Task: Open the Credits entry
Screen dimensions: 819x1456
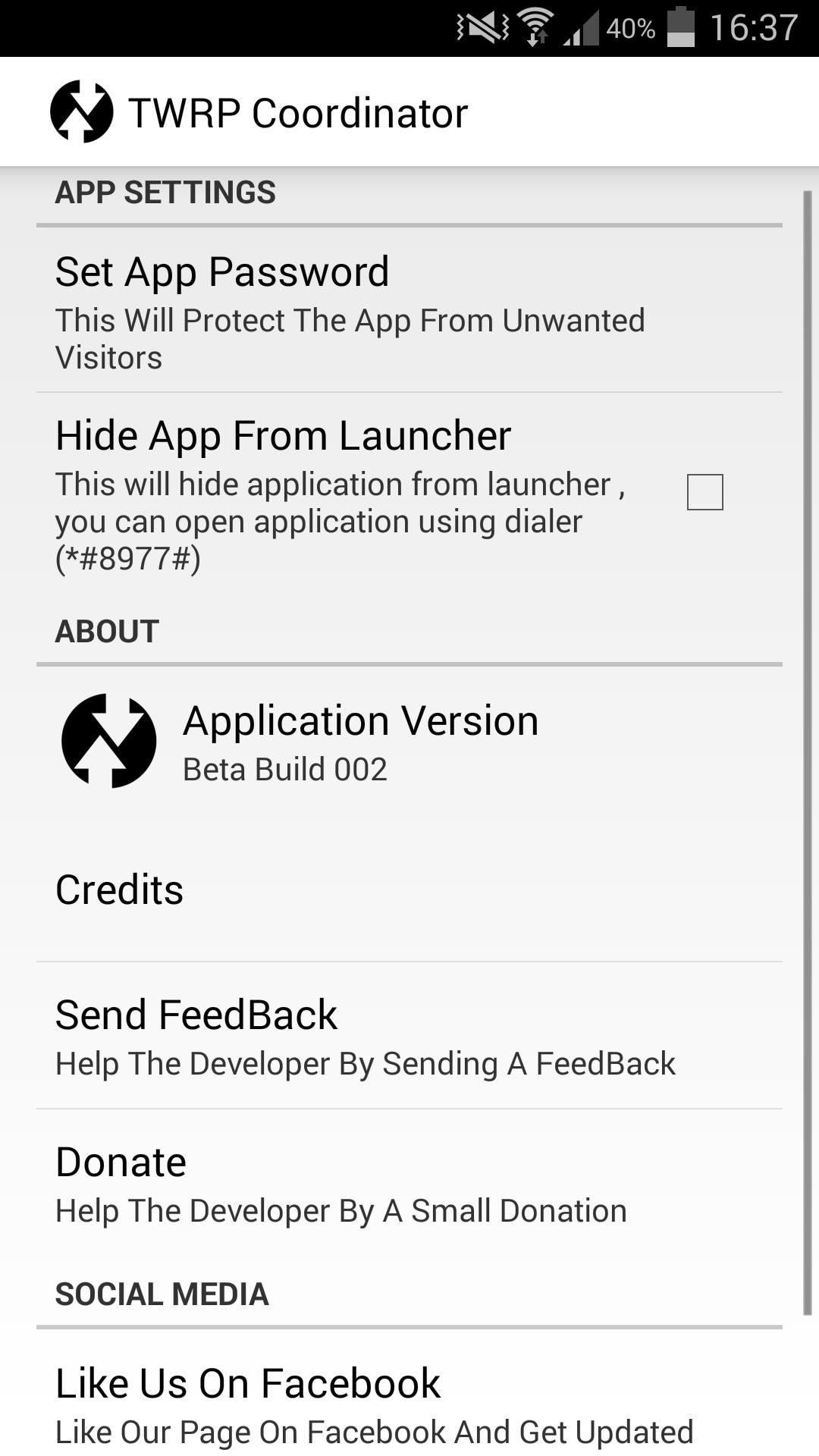Action: coord(119,890)
